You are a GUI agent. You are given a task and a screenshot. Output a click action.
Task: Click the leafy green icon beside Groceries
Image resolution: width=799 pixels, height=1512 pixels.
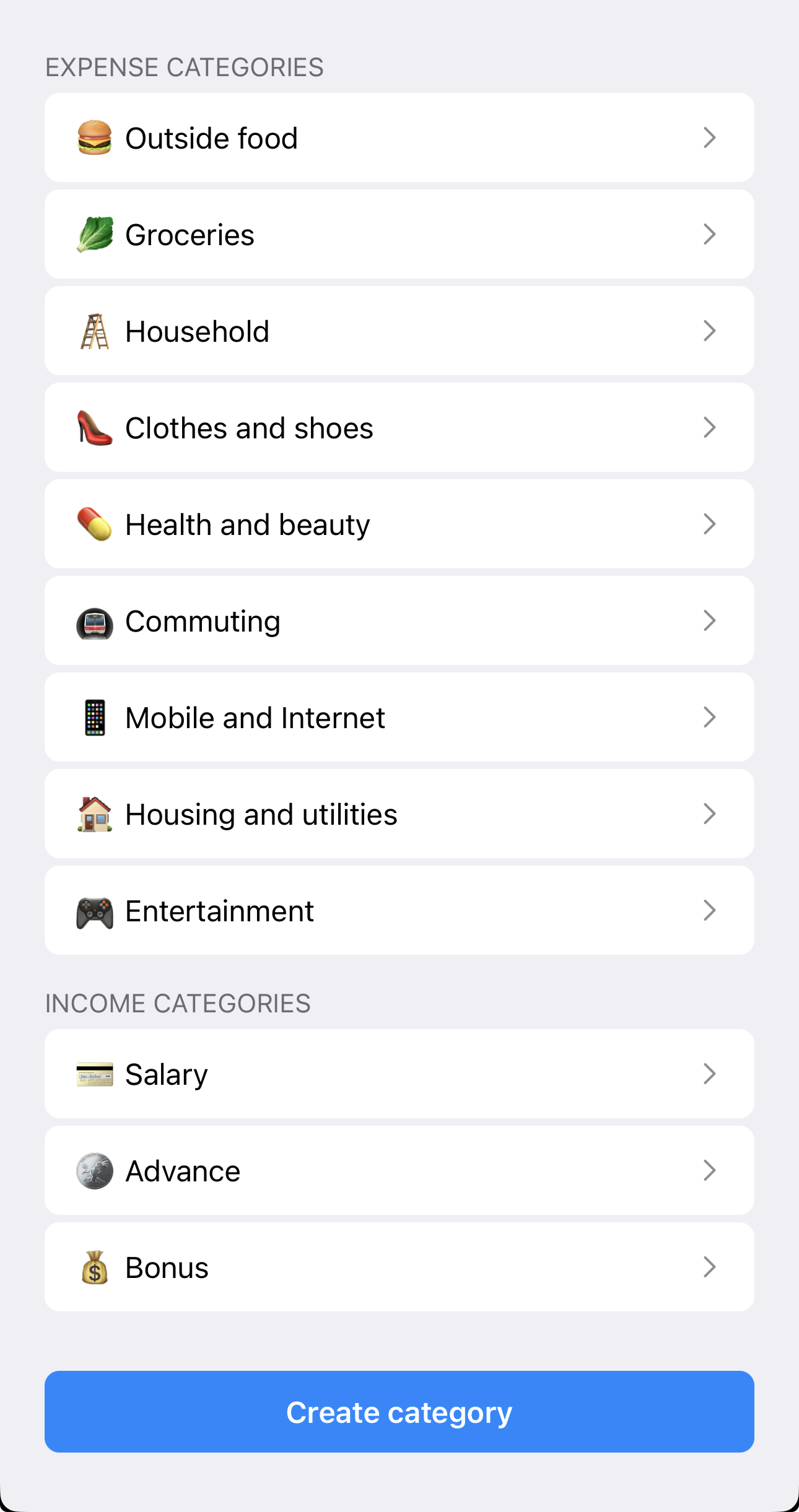[94, 234]
